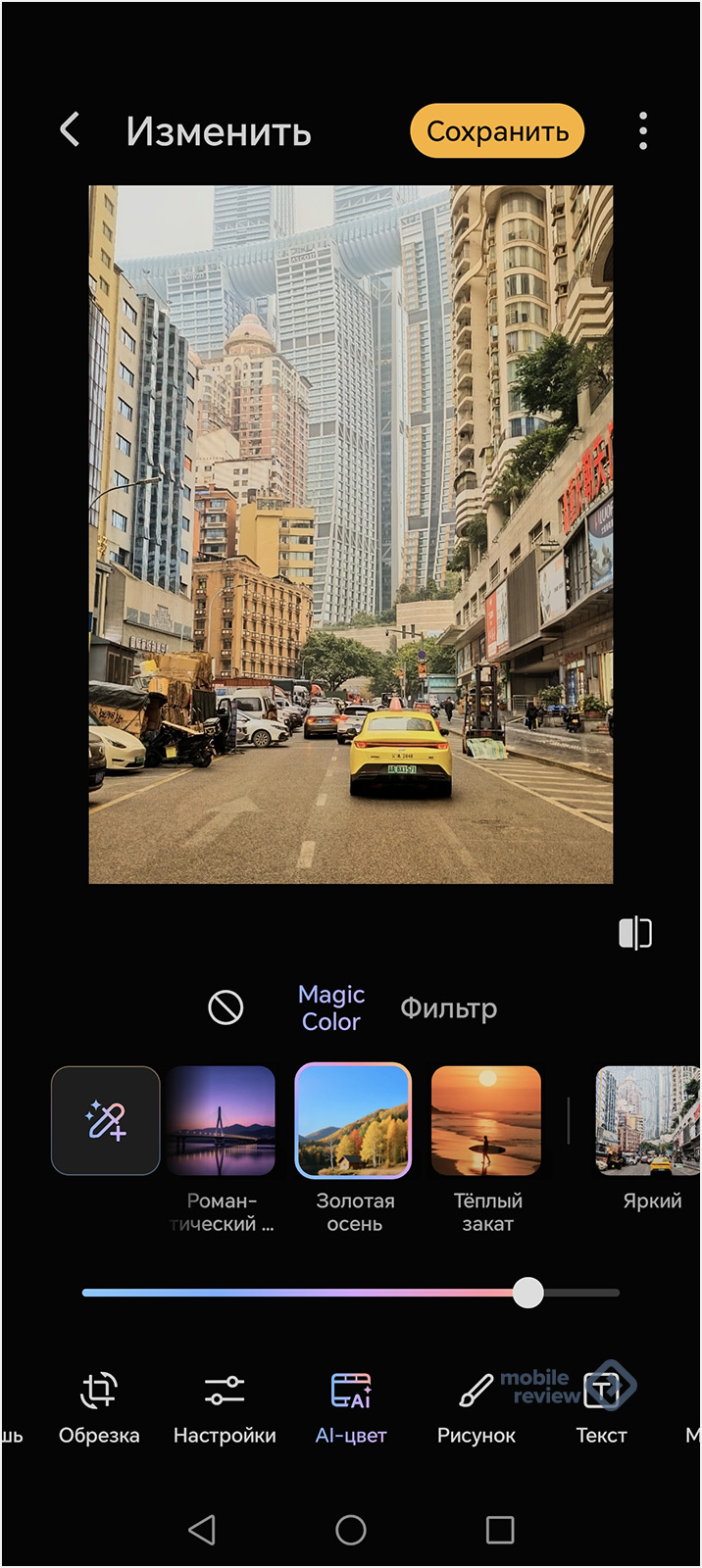Viewport: 702px width, 1568px height.
Task: Choose the Тёплый закат preset
Action: click(x=486, y=1121)
